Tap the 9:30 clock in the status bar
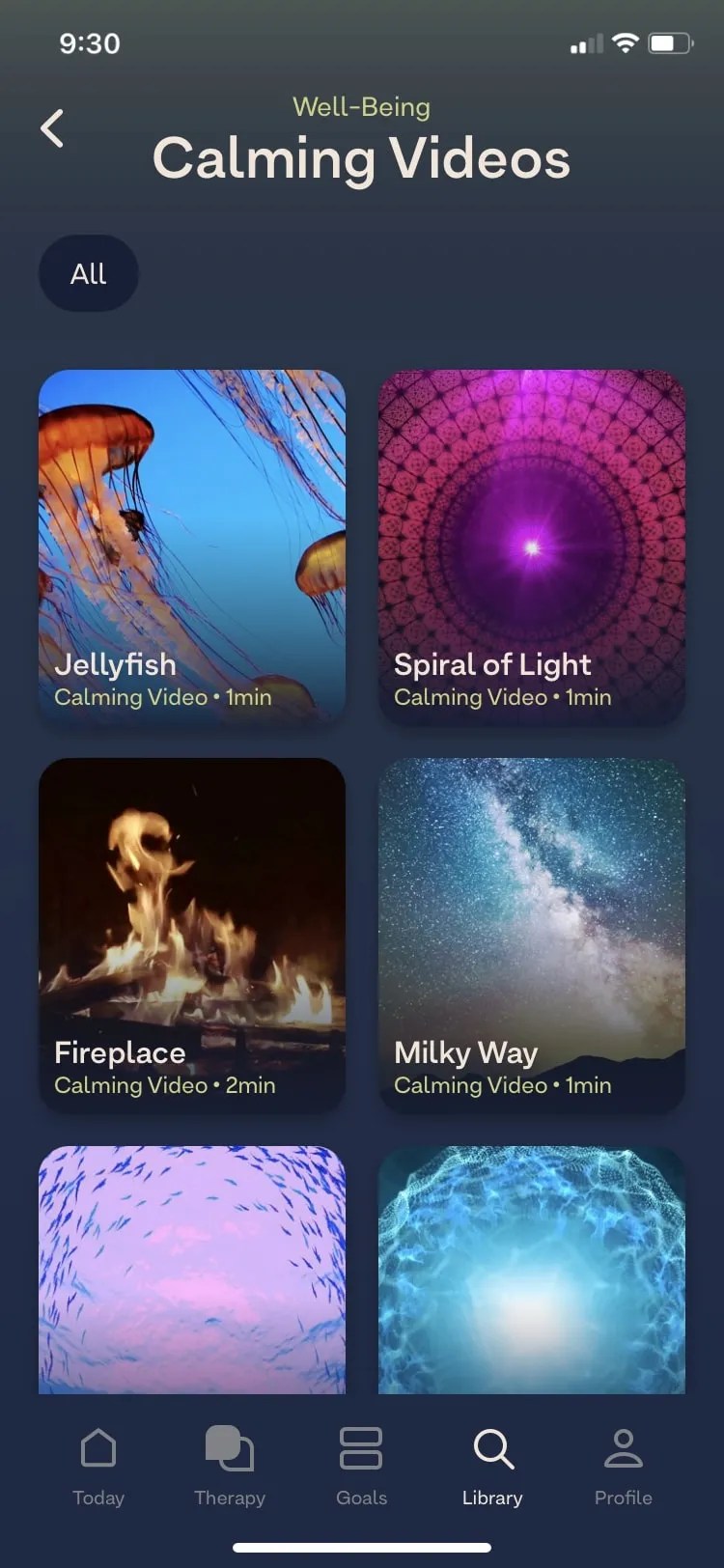The height and width of the screenshot is (1568, 724). (x=90, y=42)
